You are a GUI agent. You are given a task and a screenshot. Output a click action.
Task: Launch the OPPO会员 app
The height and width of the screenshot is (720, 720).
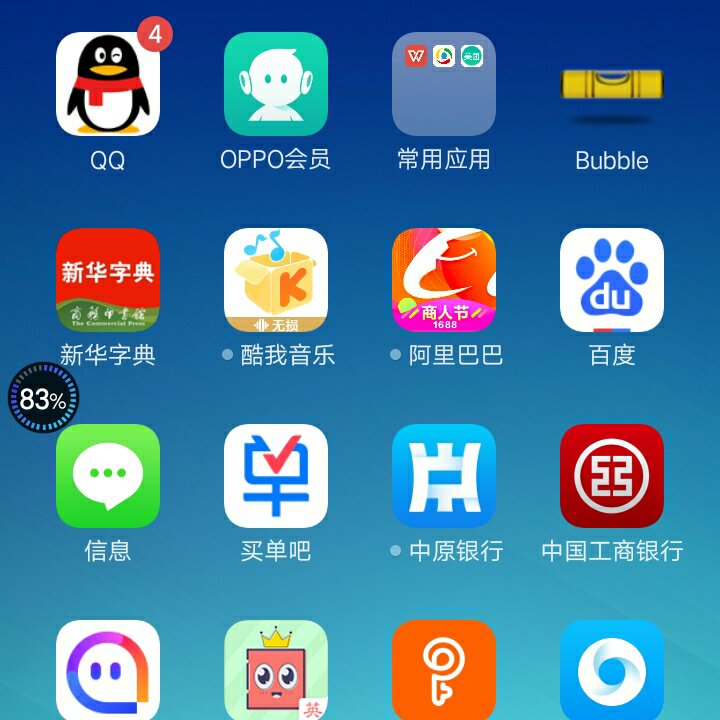[276, 84]
